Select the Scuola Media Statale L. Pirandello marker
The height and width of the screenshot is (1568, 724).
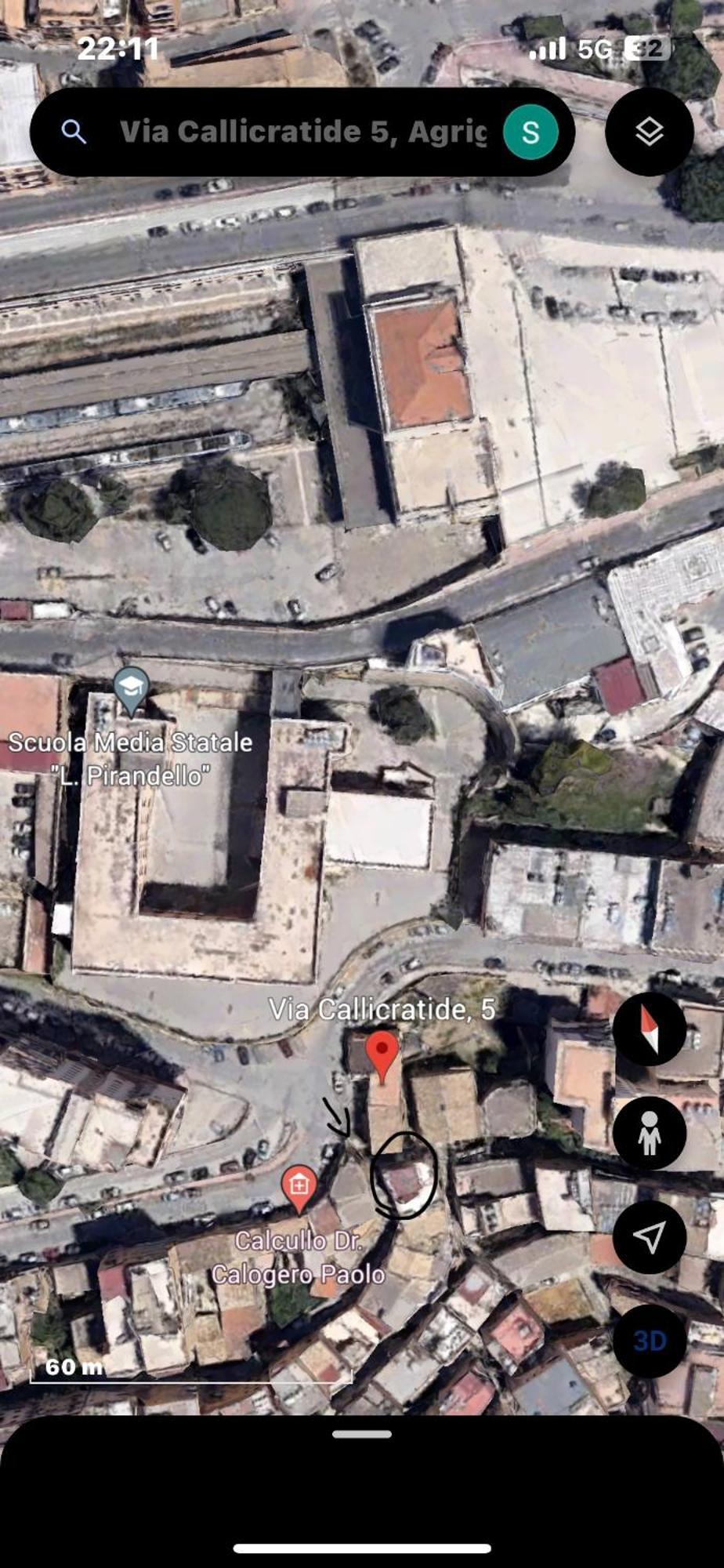coord(131,691)
